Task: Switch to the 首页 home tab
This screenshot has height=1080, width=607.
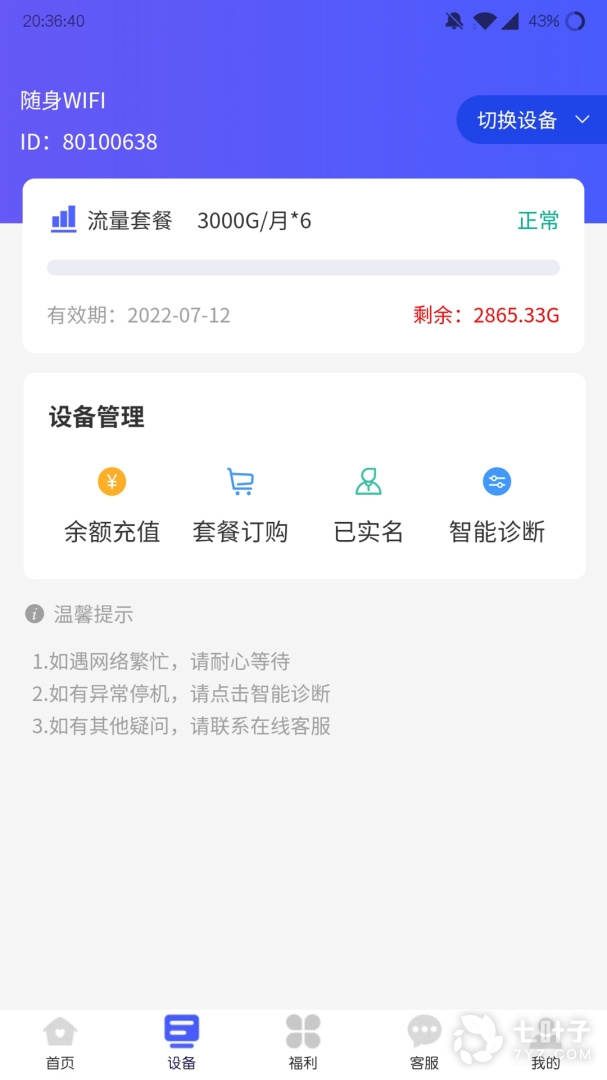Action: point(60,1043)
